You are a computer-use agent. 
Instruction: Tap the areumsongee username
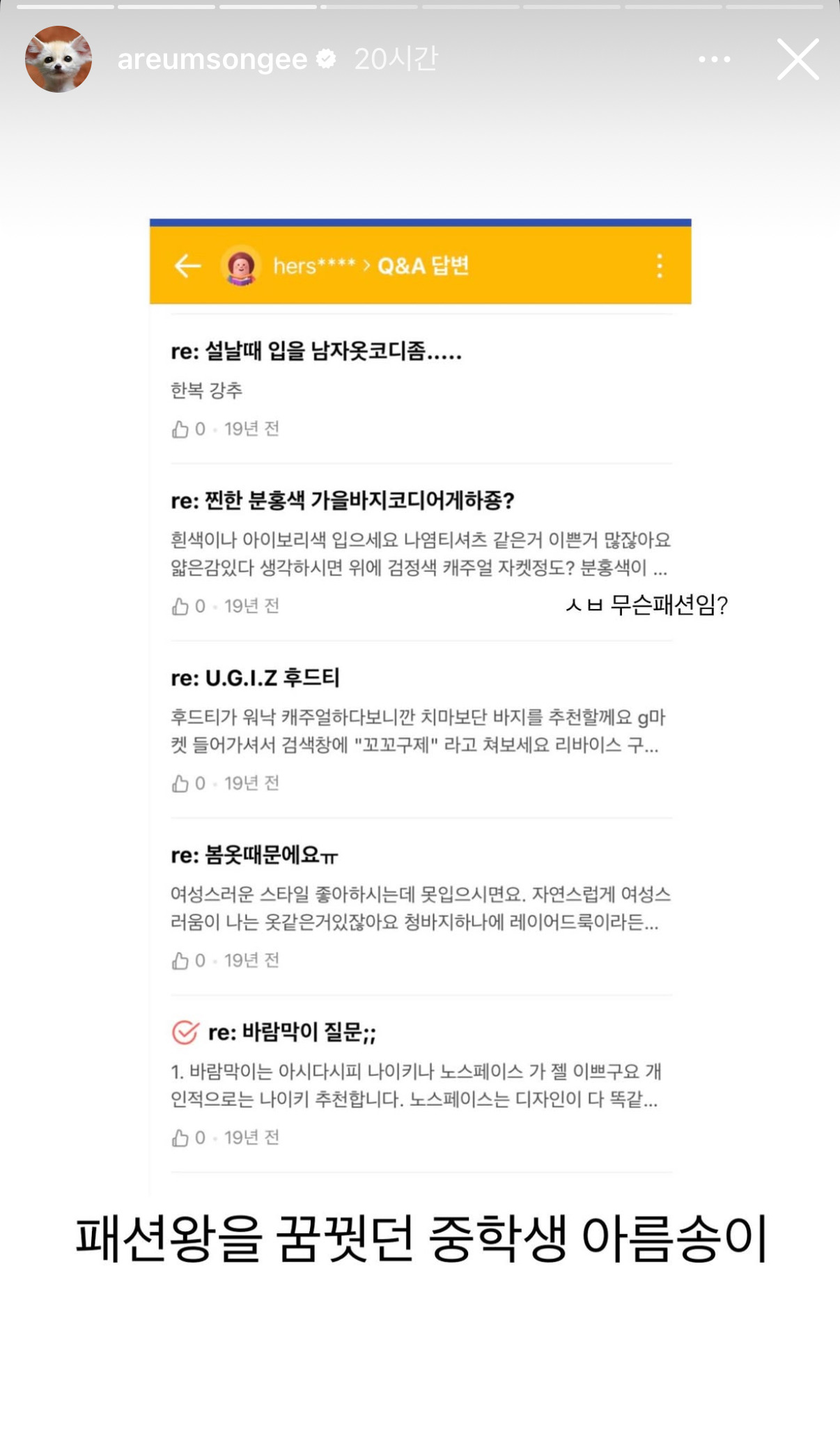click(212, 60)
